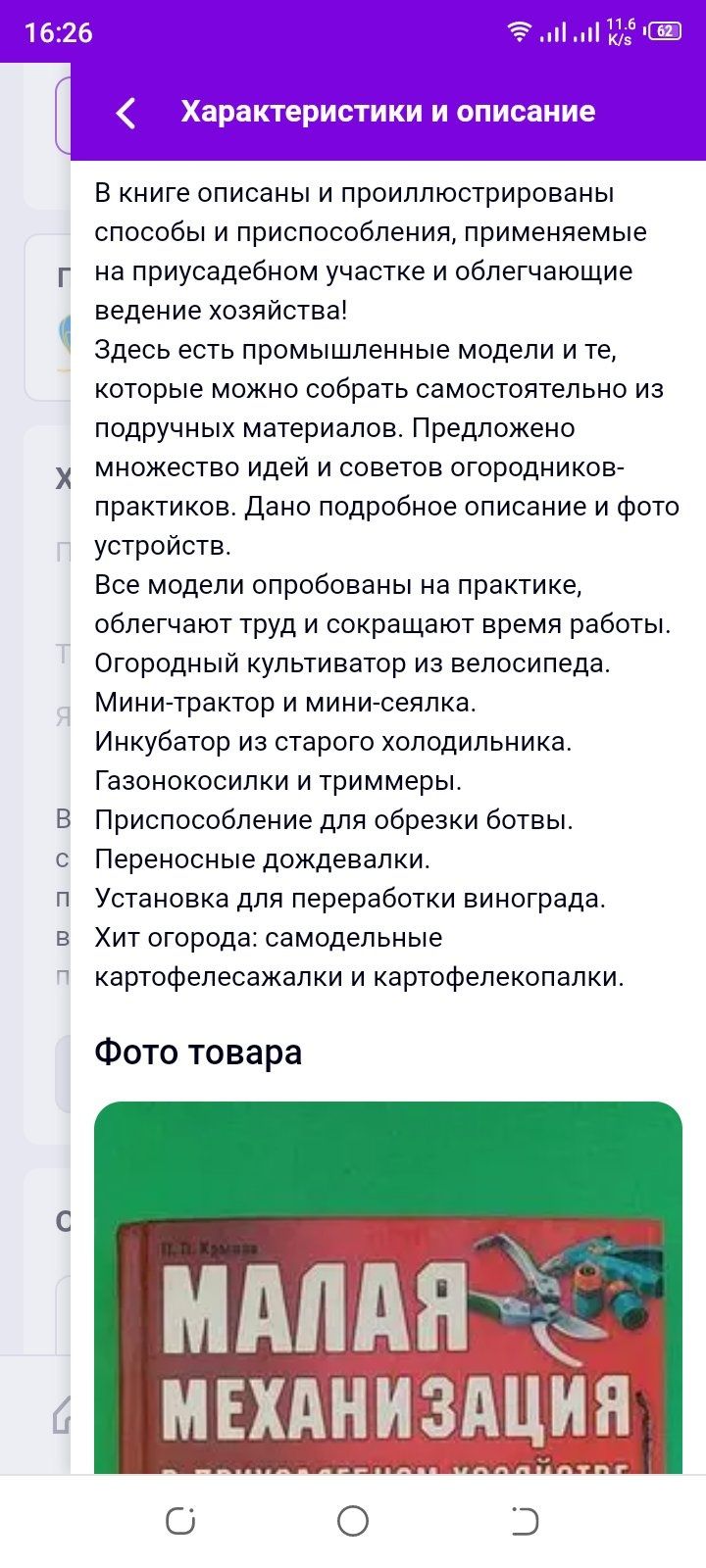Go back from Характеристики и описание panel
Image resolution: width=706 pixels, height=1568 pixels.
pyautogui.click(x=126, y=113)
